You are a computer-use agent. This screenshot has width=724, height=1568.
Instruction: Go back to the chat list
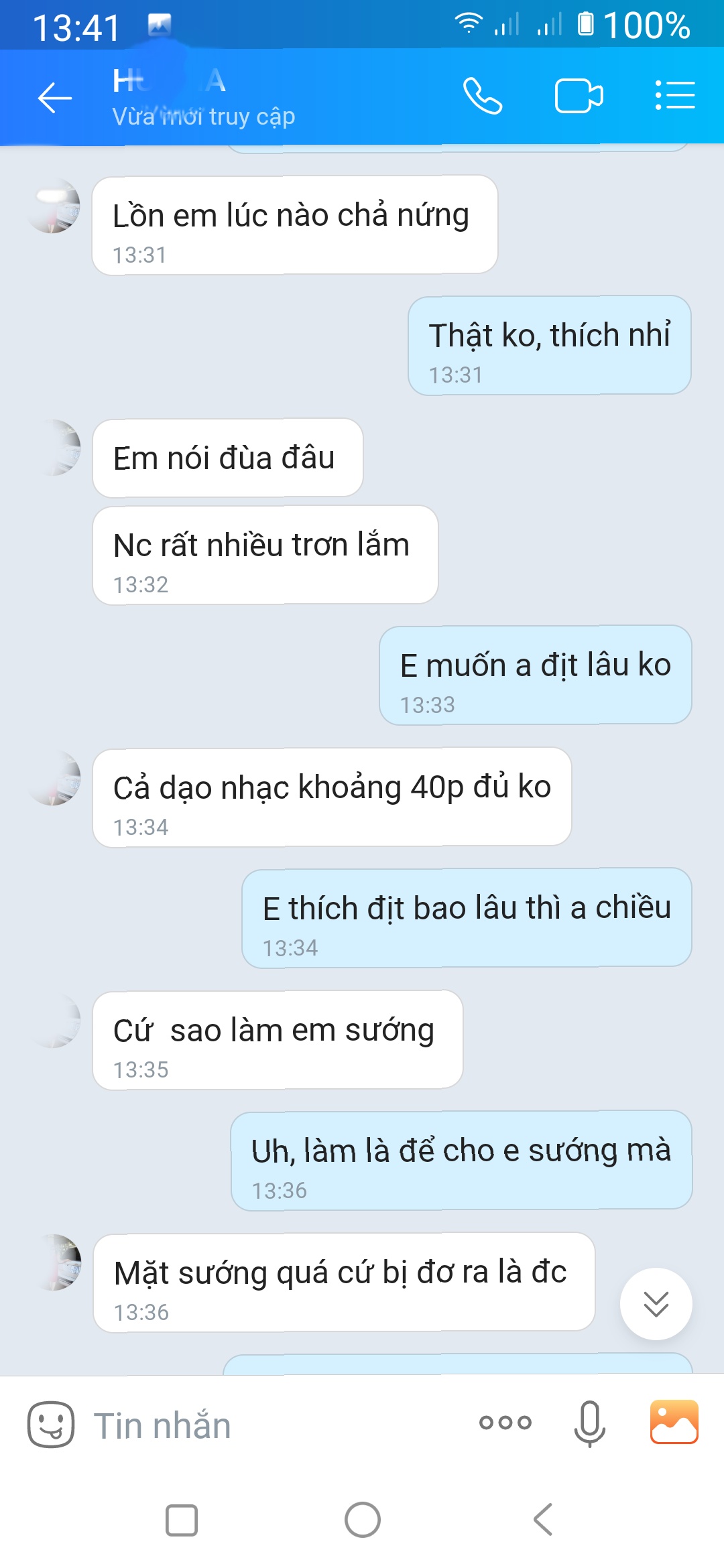click(55, 98)
